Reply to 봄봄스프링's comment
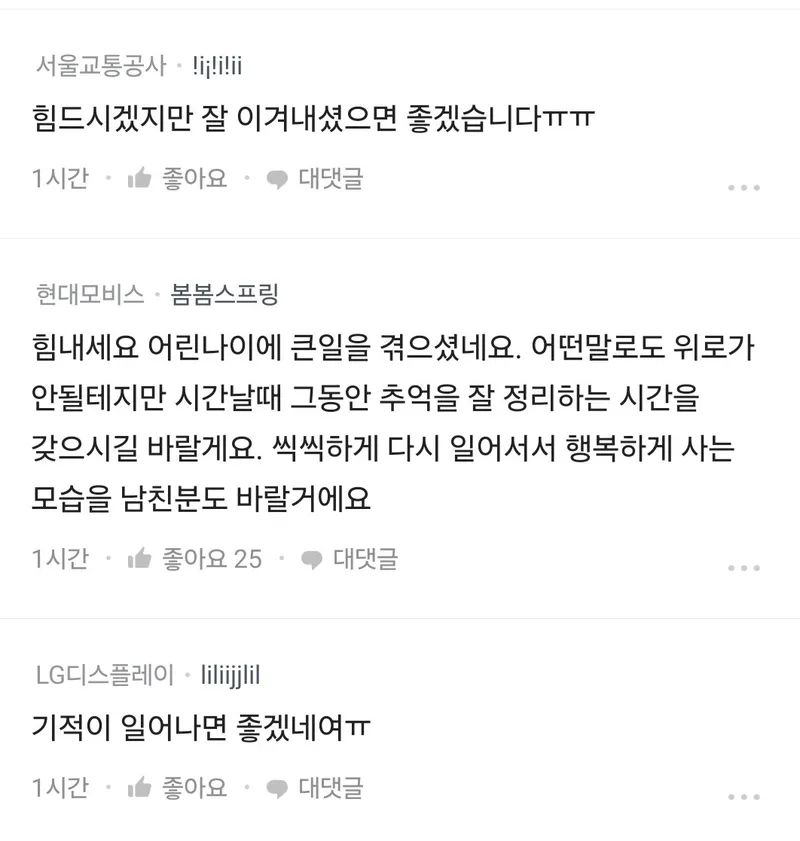Image resolution: width=800 pixels, height=841 pixels. point(349,558)
